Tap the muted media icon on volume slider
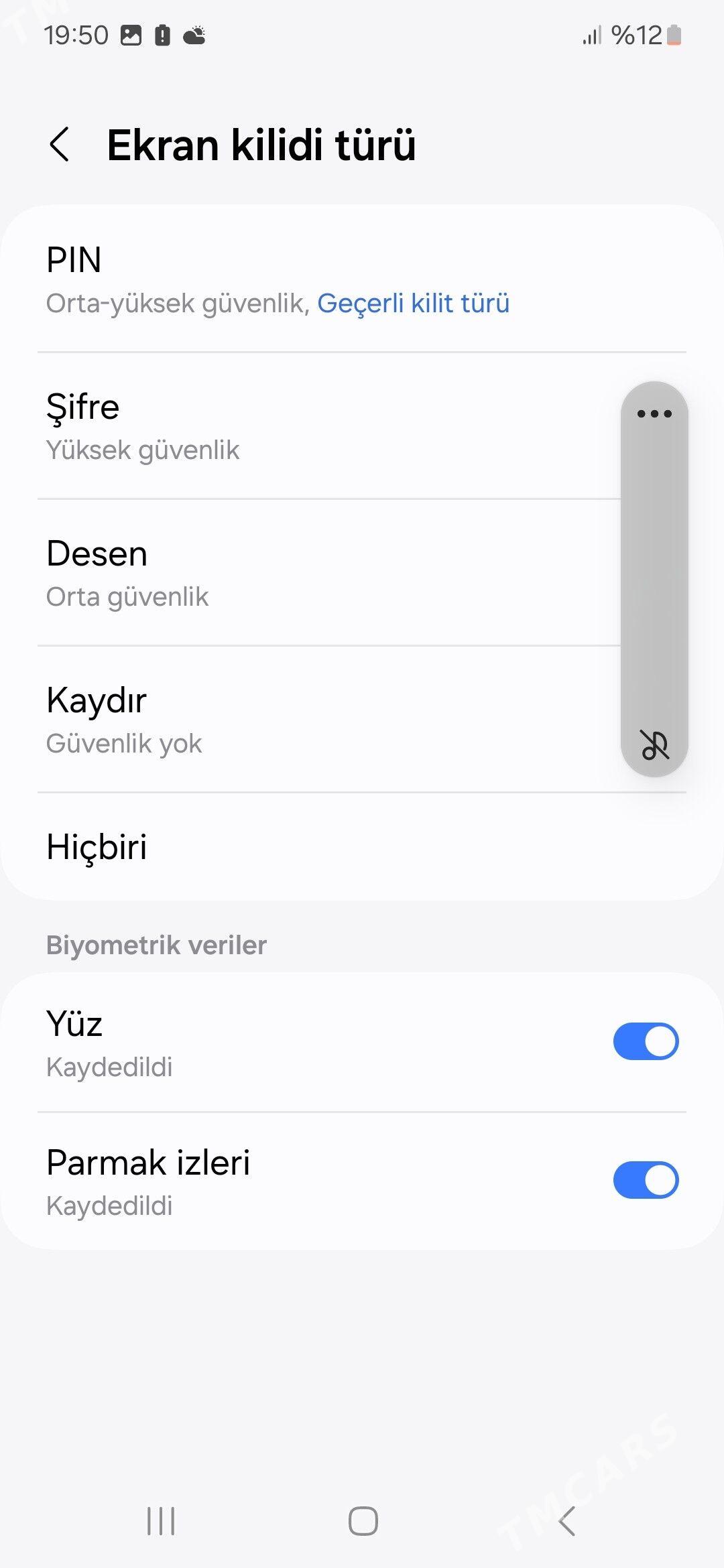The width and height of the screenshot is (724, 1568). [x=654, y=744]
